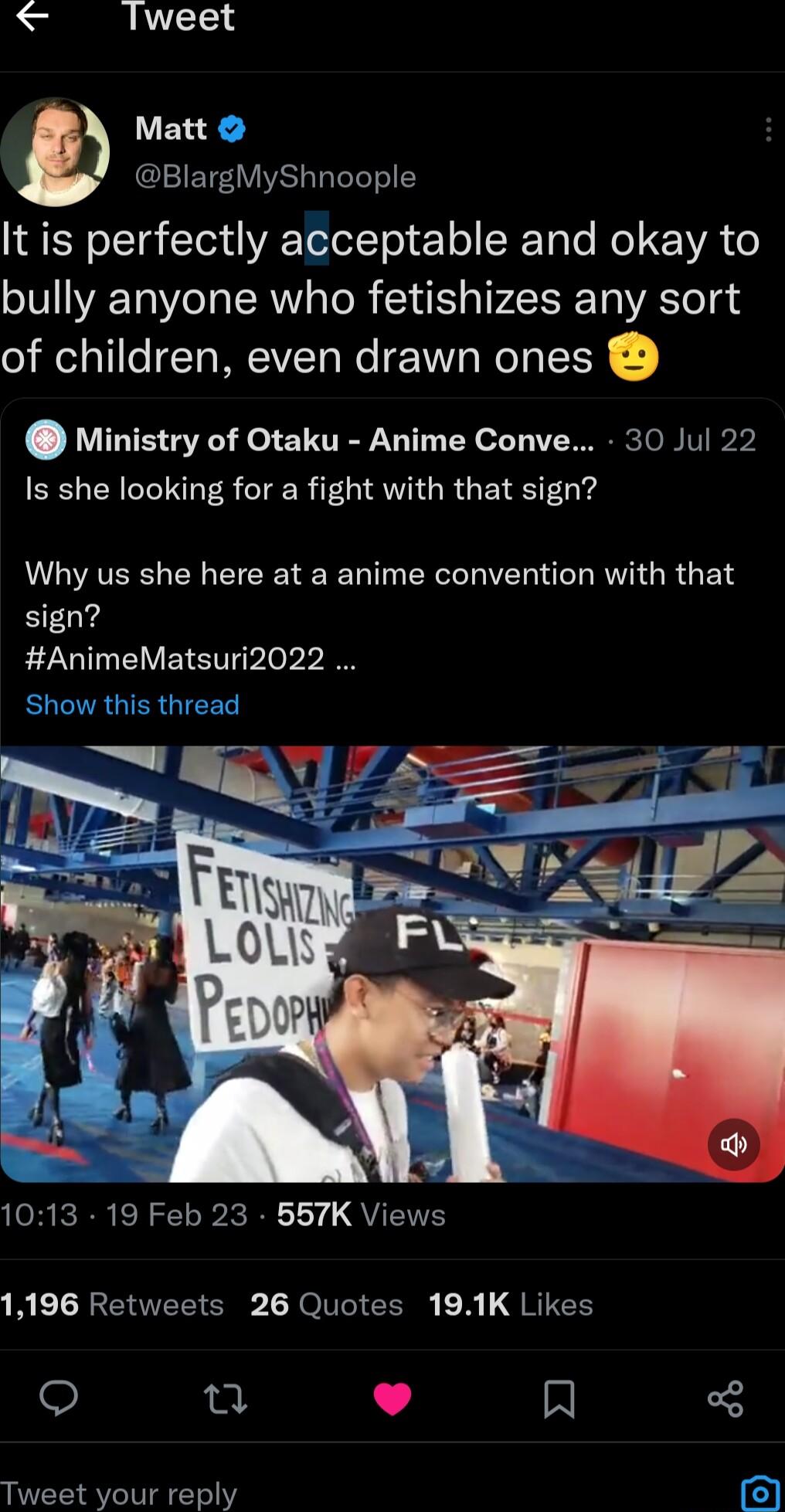This screenshot has height=1512, width=785.
Task: Expand the thread via Show this thread
Action: coord(132,705)
